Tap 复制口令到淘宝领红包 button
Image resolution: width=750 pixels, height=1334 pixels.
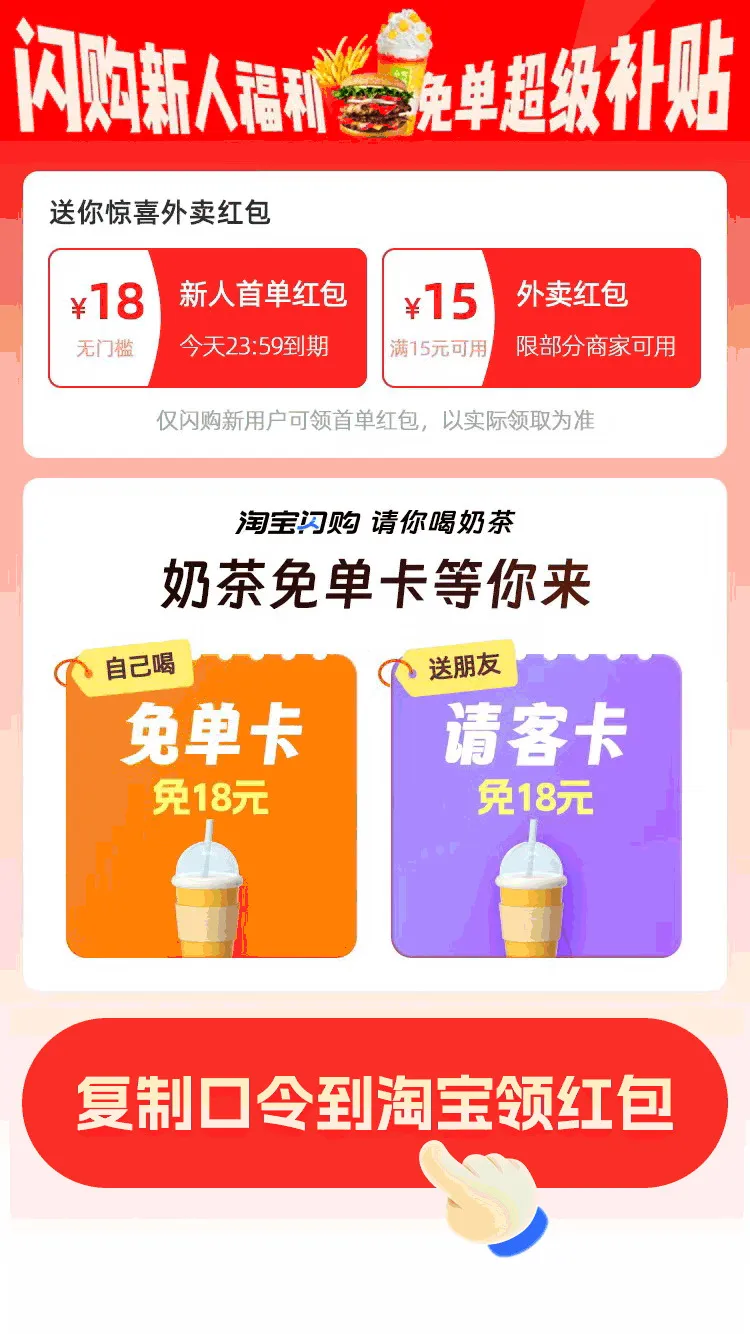(x=374, y=1102)
